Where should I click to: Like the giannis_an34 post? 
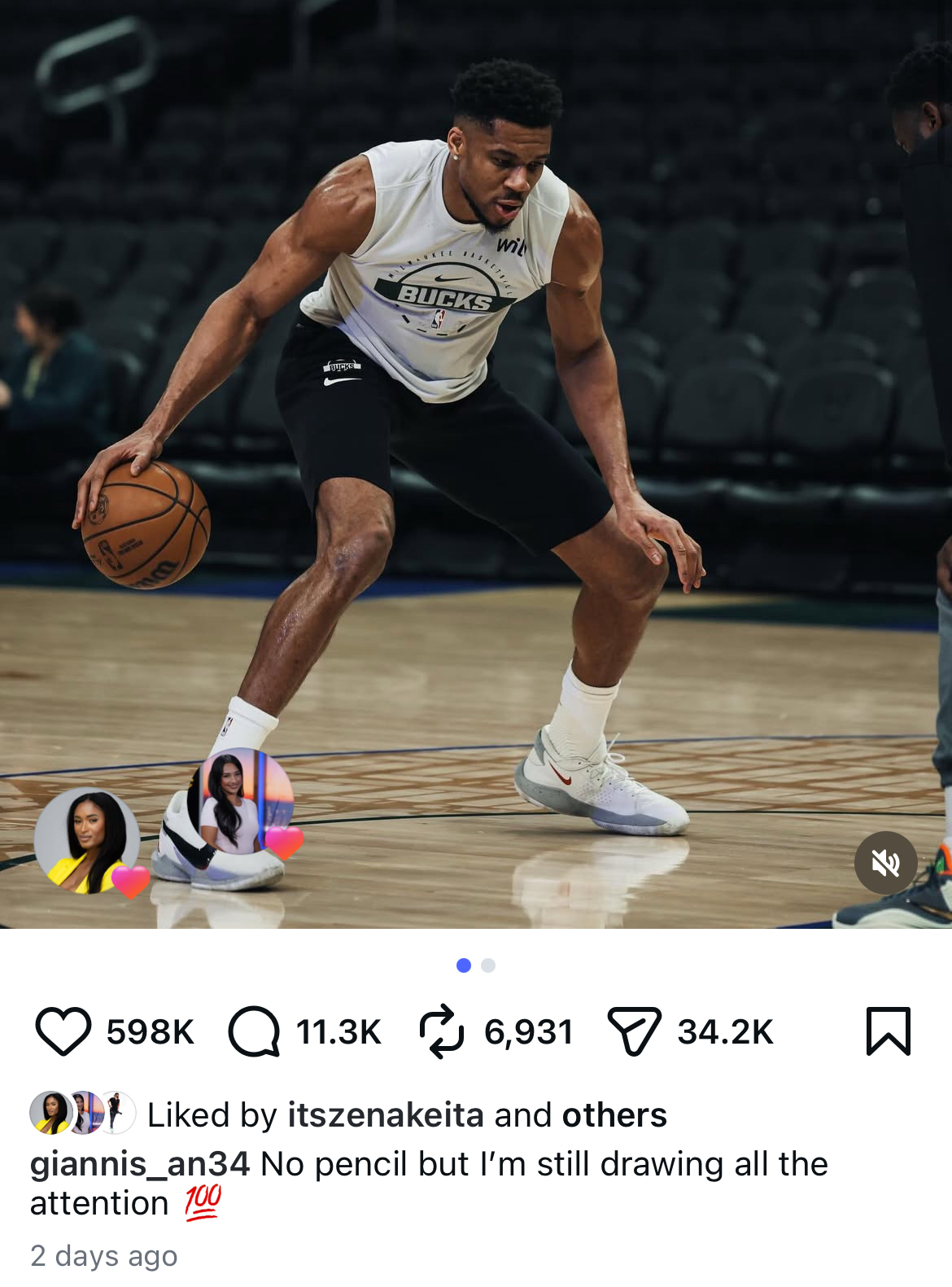(63, 1031)
